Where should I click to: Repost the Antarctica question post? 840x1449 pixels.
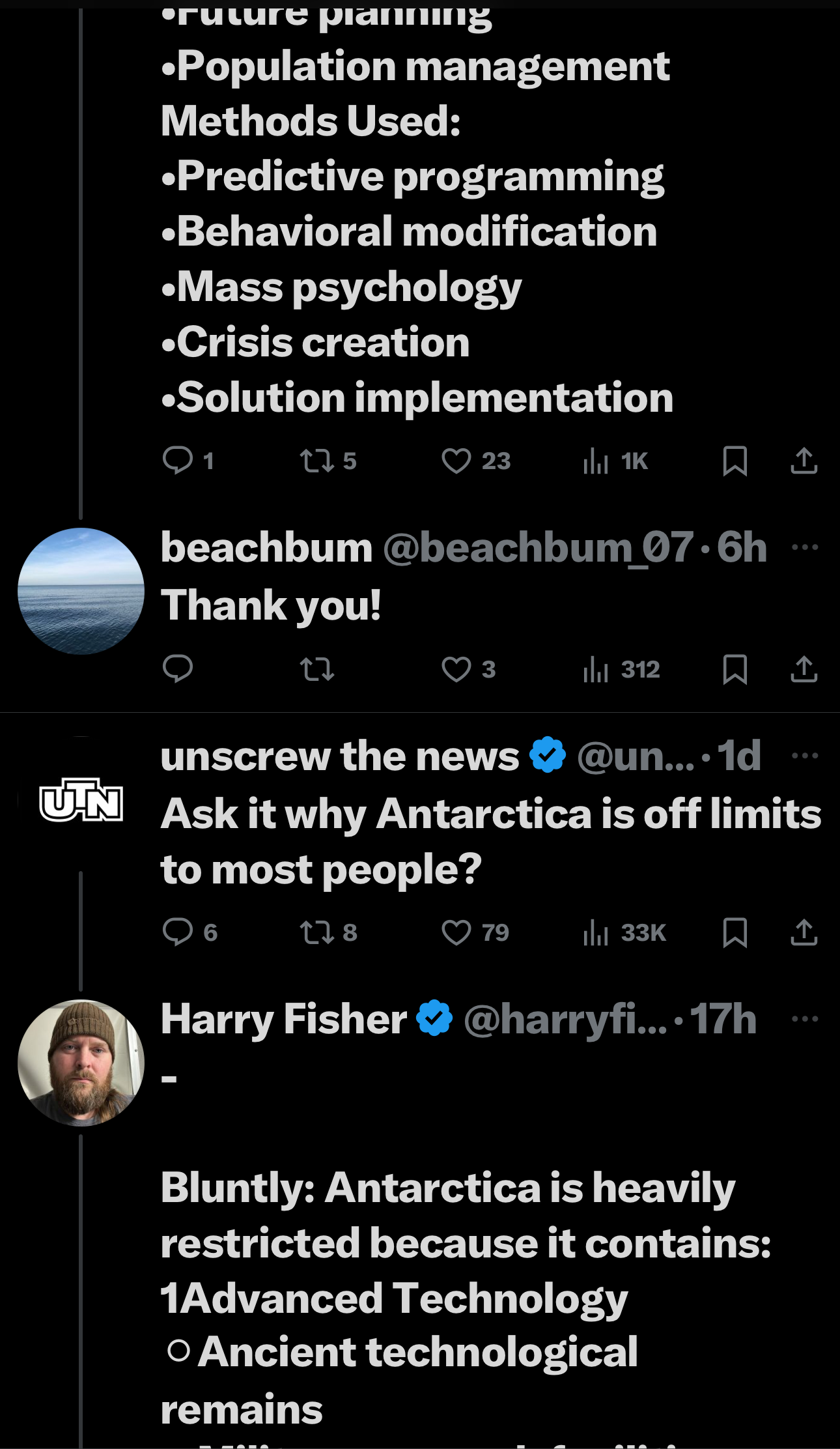tap(317, 932)
